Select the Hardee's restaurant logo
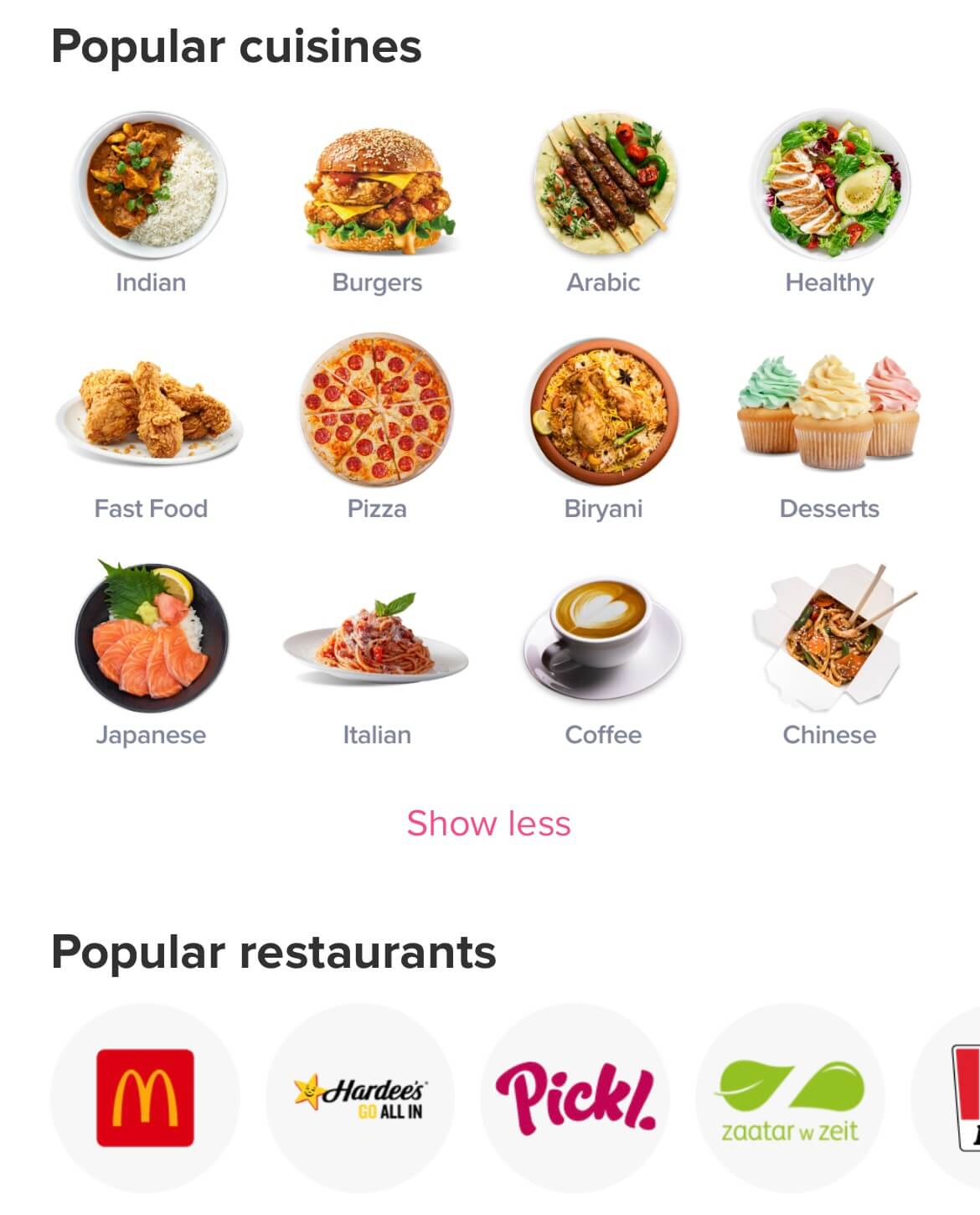This screenshot has height=1215, width=980. click(x=361, y=1098)
